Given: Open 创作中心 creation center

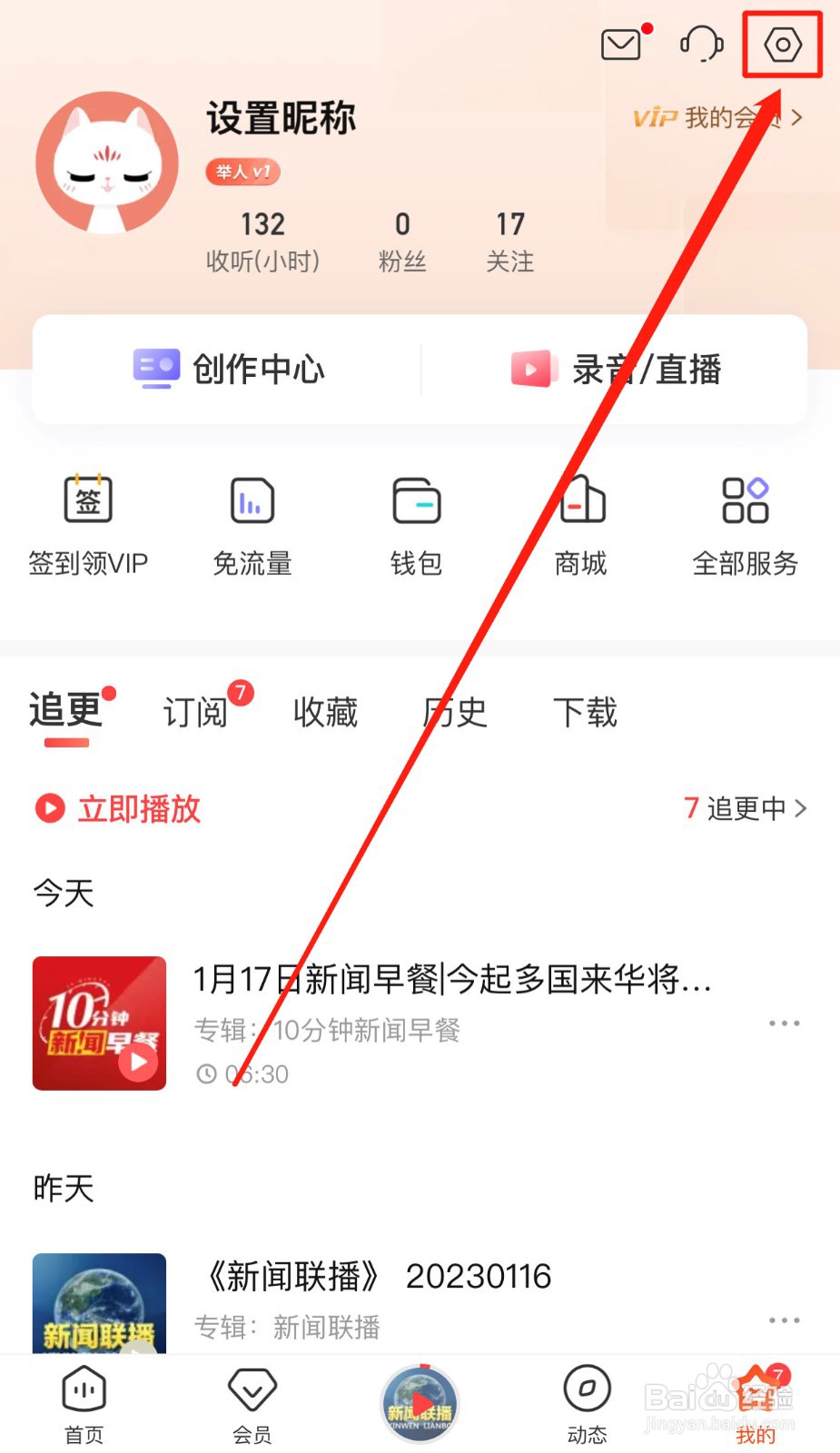Looking at the screenshot, I should click(227, 369).
